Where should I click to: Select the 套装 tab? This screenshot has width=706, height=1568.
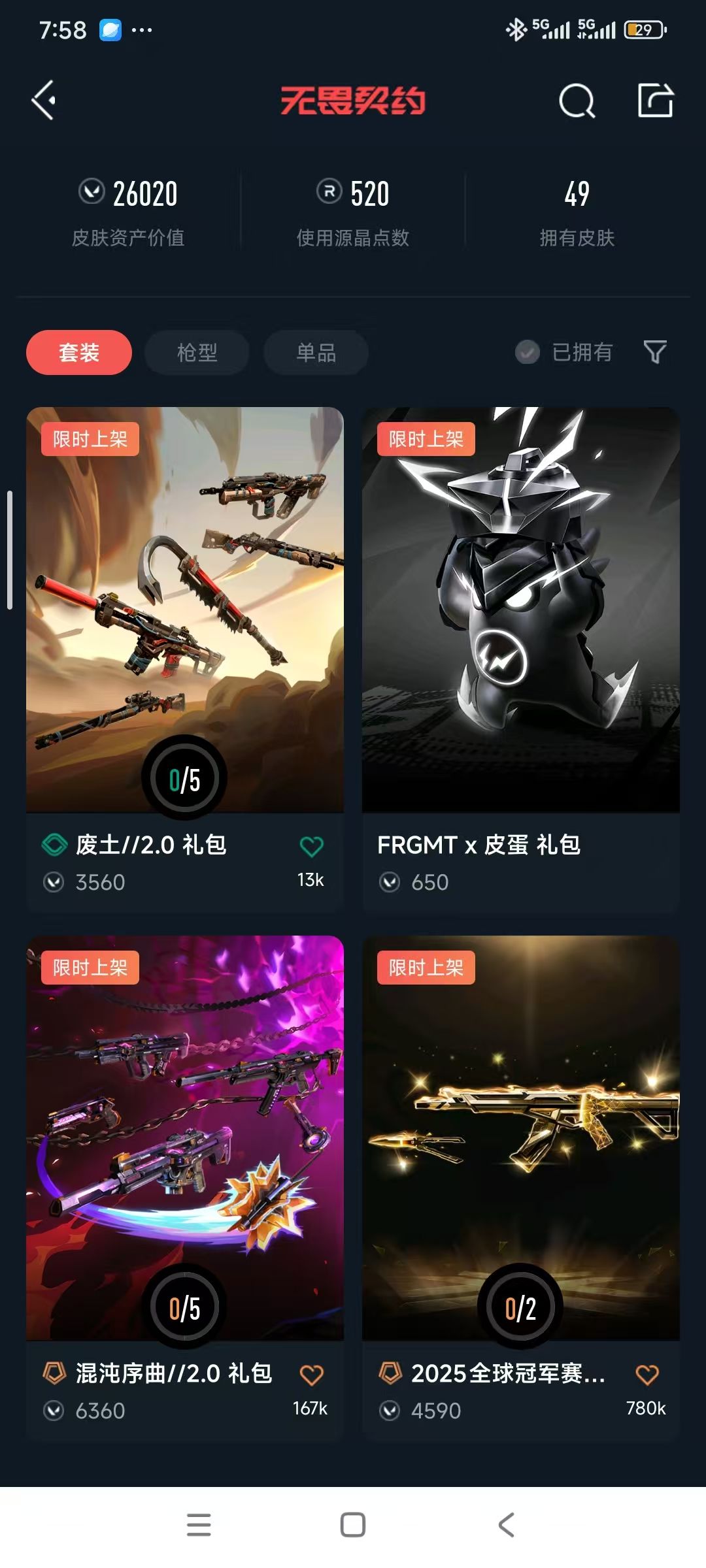point(79,353)
